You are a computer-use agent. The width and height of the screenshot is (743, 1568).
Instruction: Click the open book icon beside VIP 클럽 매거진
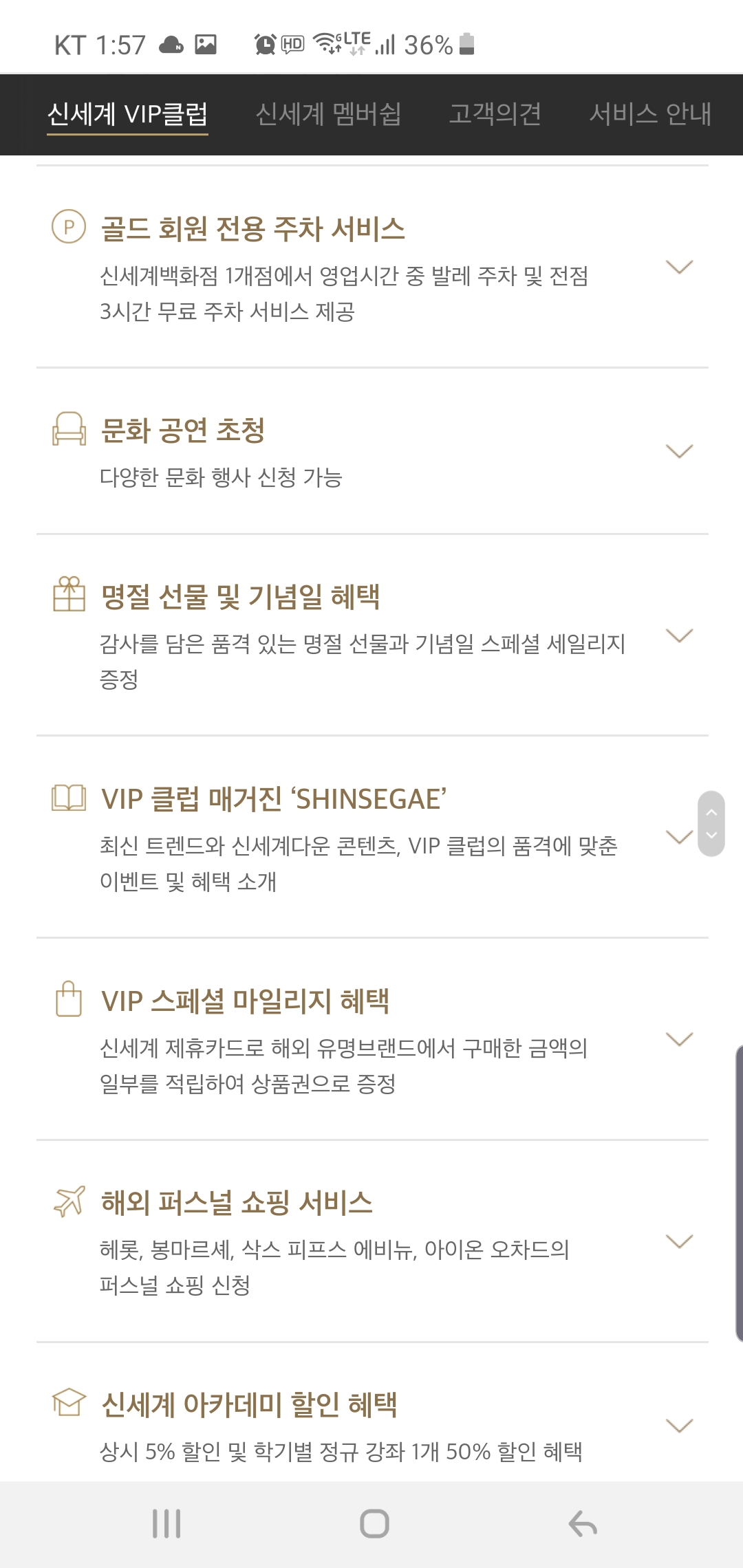(69, 798)
